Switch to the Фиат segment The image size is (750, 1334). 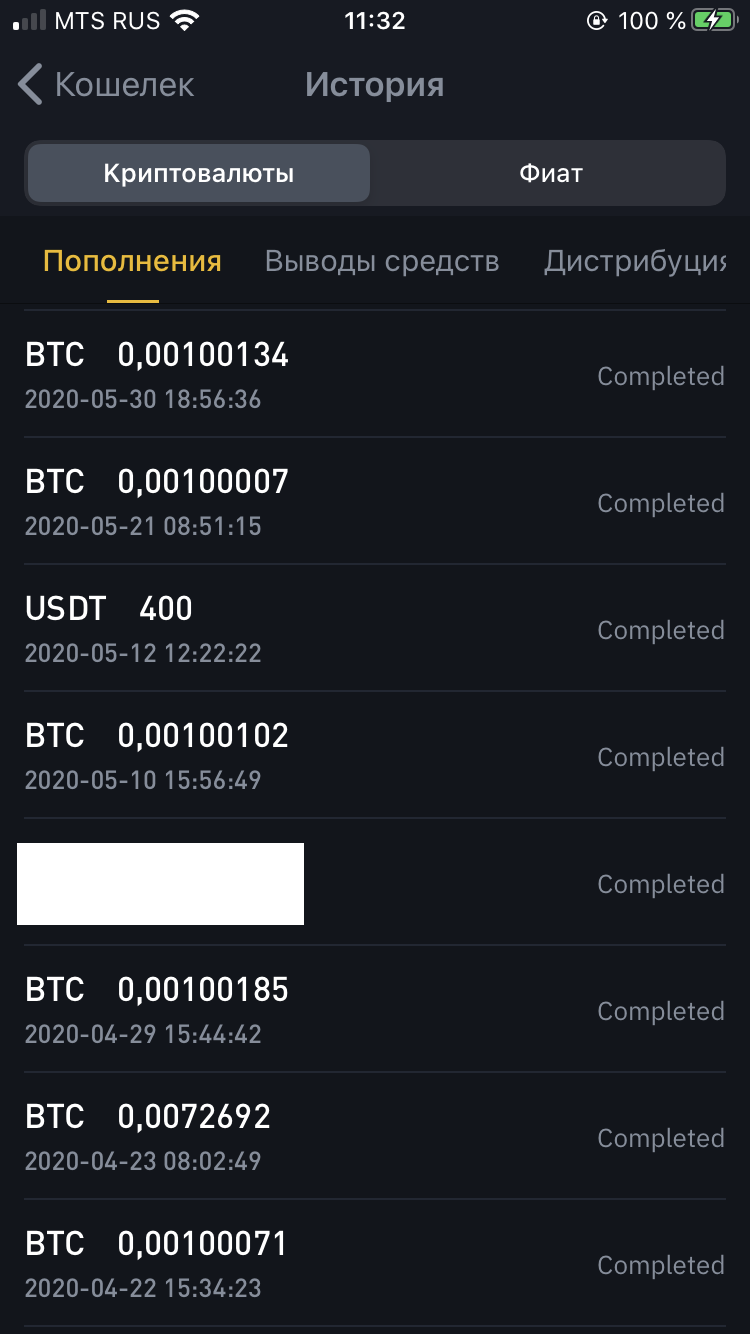(x=550, y=174)
